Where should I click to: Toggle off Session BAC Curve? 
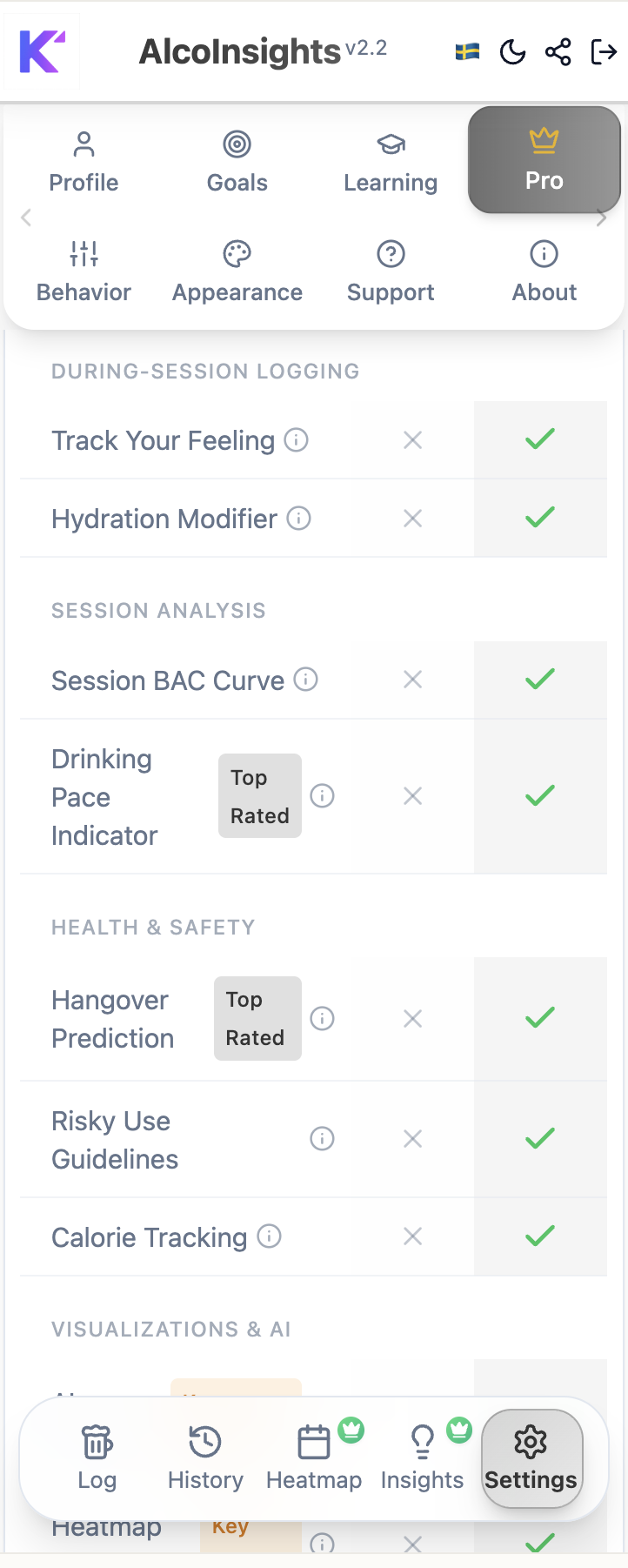pos(539,680)
